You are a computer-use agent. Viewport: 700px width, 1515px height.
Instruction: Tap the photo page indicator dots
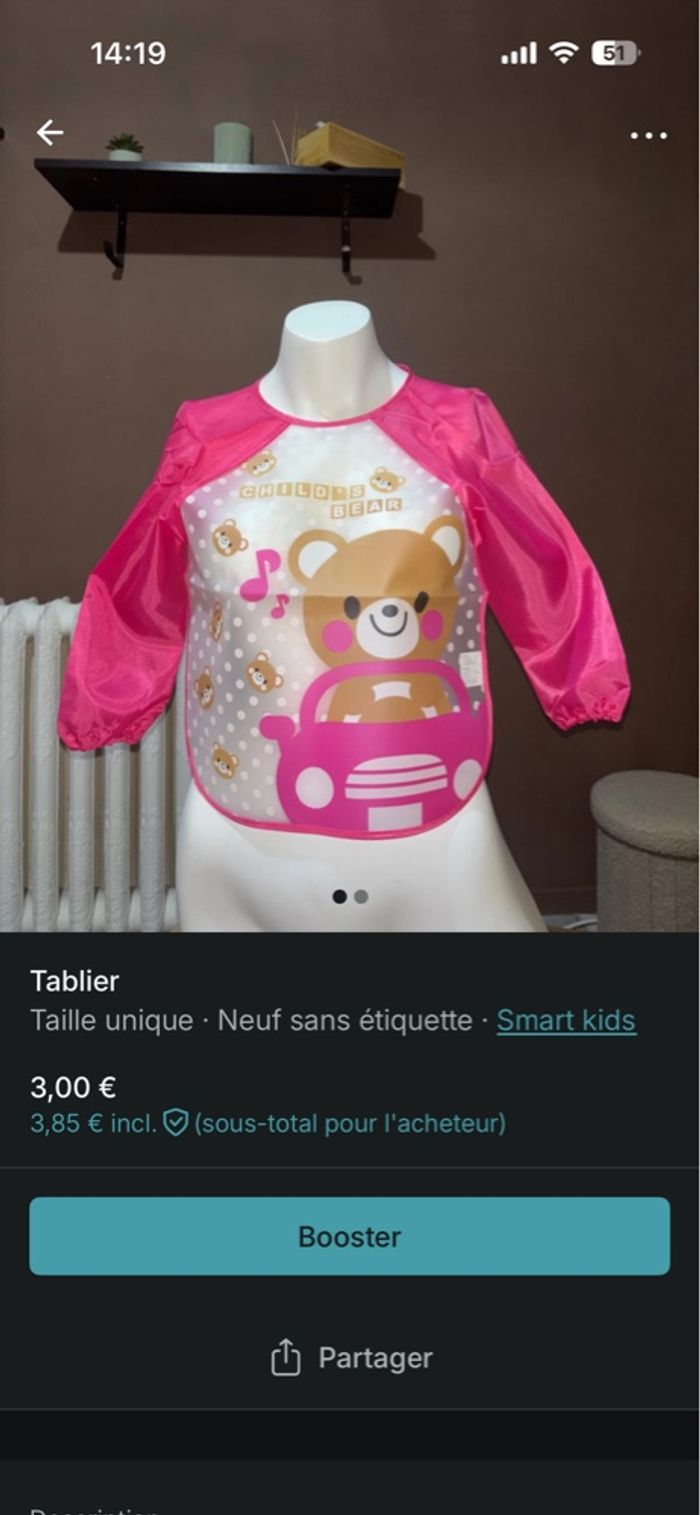(x=350, y=897)
